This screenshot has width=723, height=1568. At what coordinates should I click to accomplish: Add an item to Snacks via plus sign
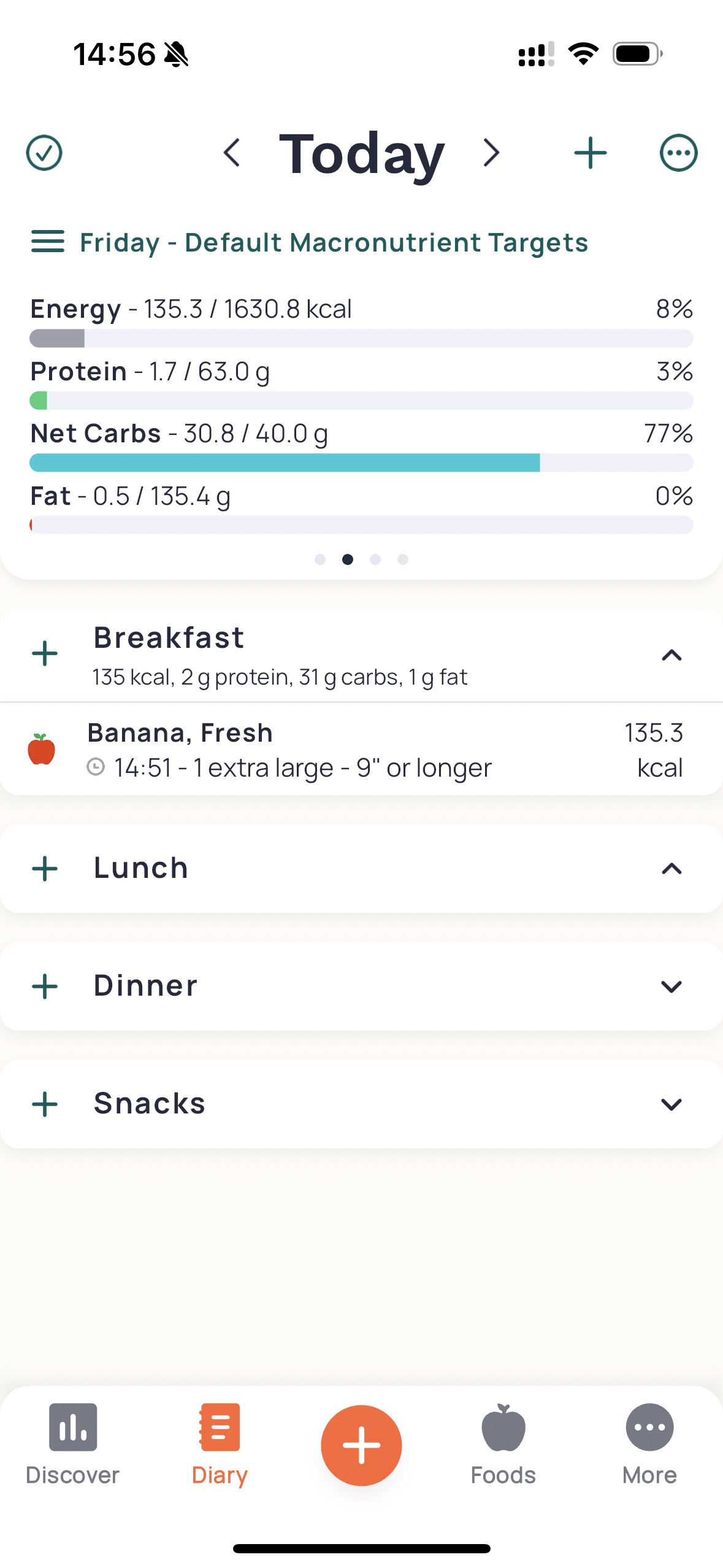(x=44, y=1104)
